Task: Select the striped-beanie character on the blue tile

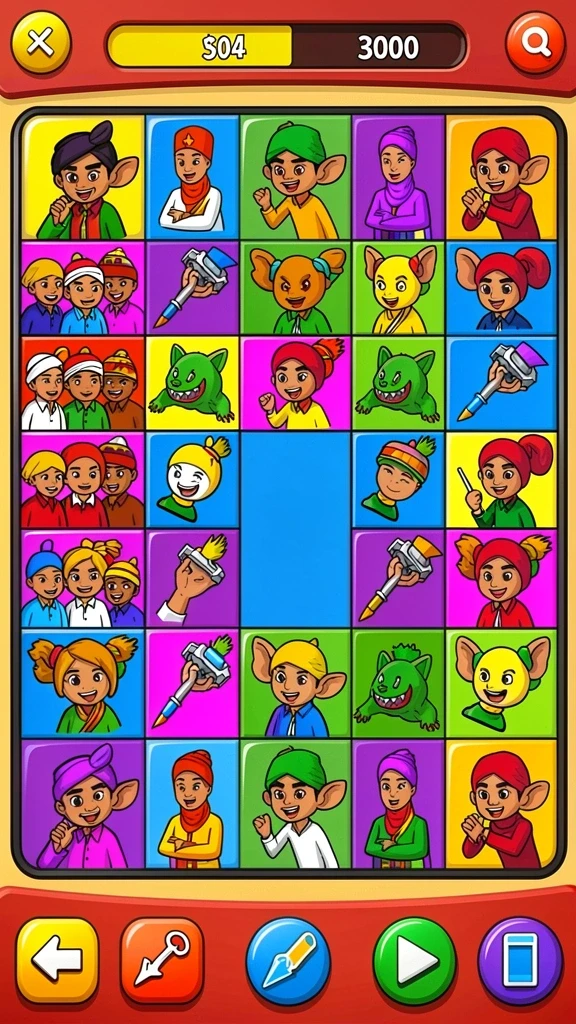Action: click(398, 480)
